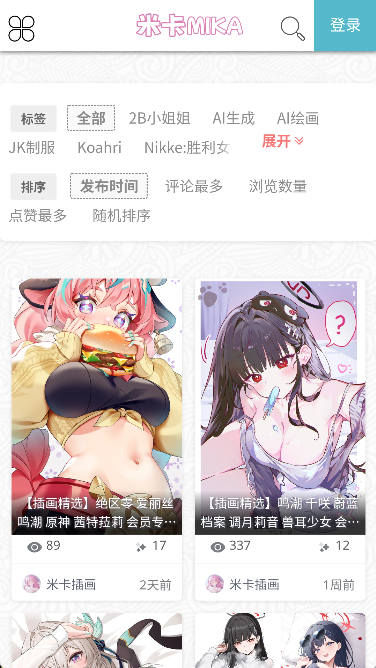Image resolution: width=376 pixels, height=668 pixels.
Task: Sort posts by 点赞最多
Action: (x=38, y=216)
